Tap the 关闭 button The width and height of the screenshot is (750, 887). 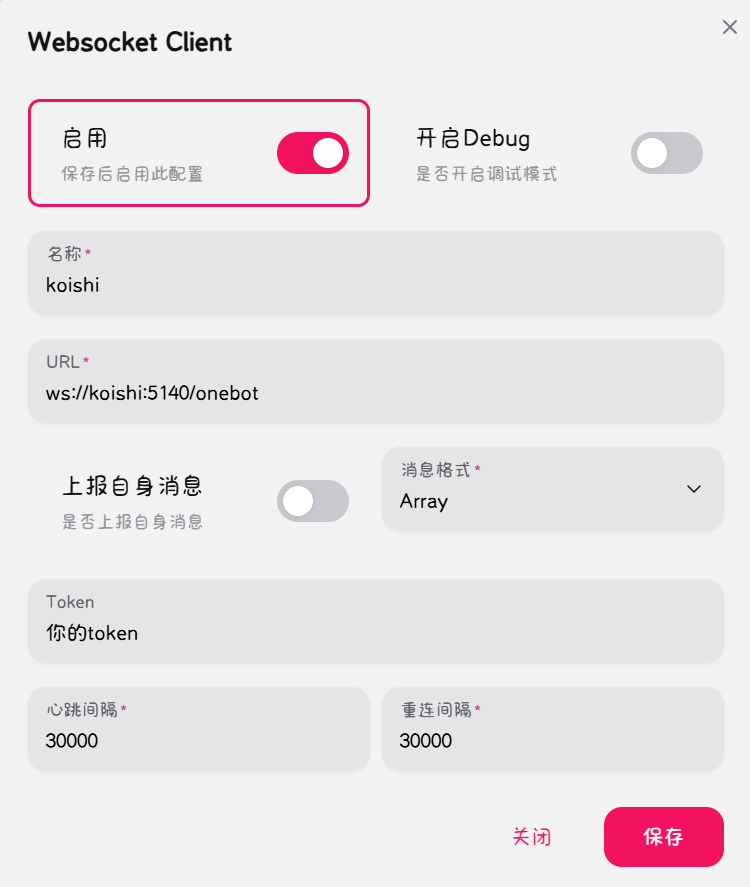click(531, 837)
